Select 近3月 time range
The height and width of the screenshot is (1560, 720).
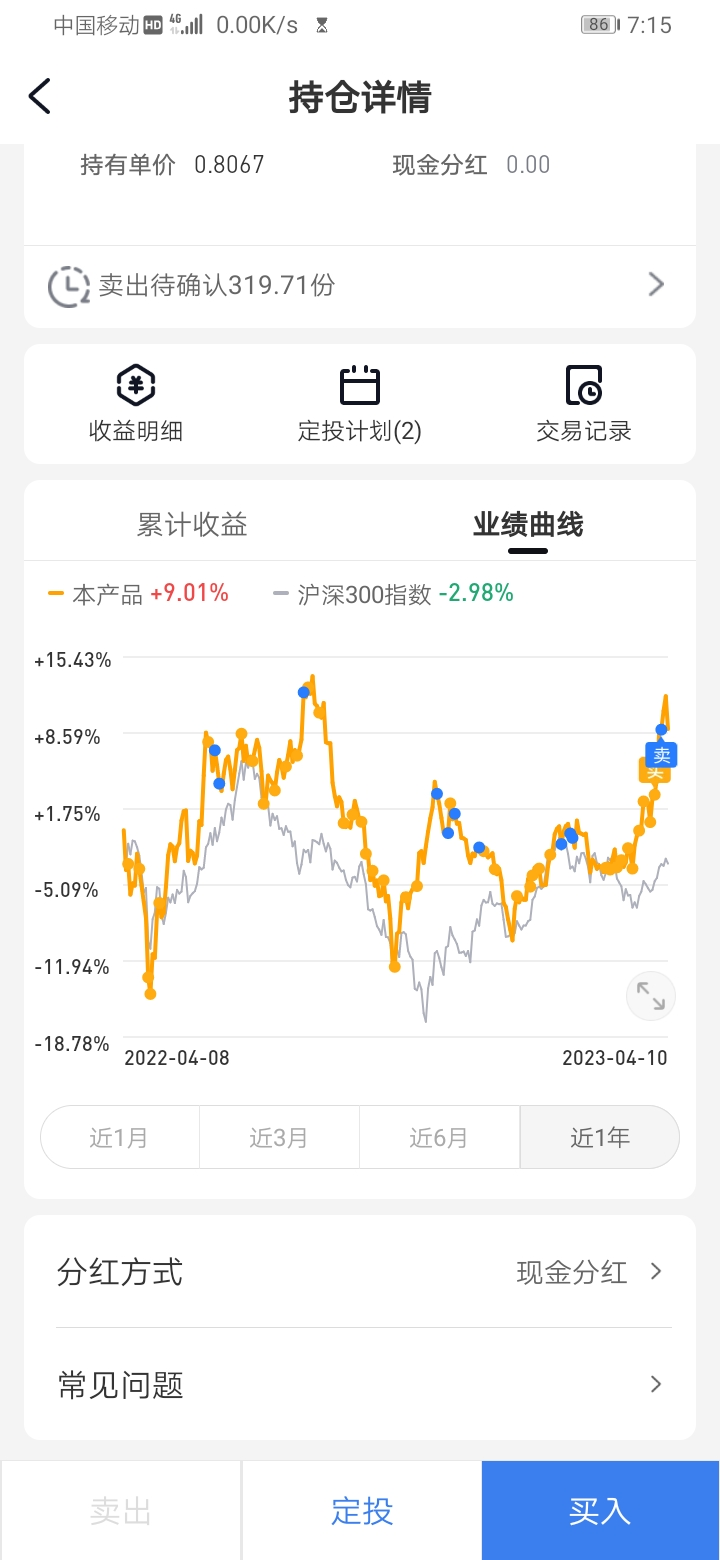click(x=279, y=1137)
